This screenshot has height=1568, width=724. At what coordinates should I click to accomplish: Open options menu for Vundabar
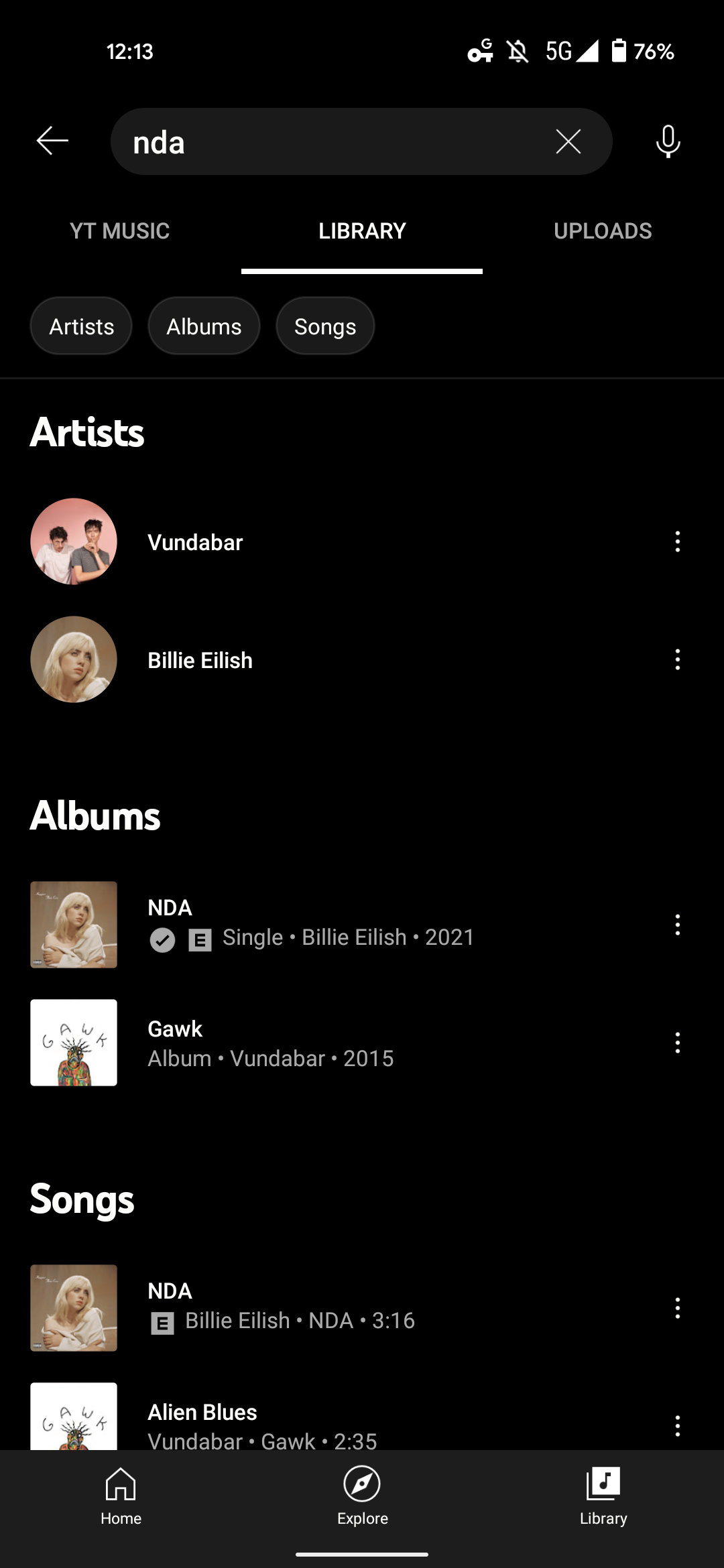678,541
